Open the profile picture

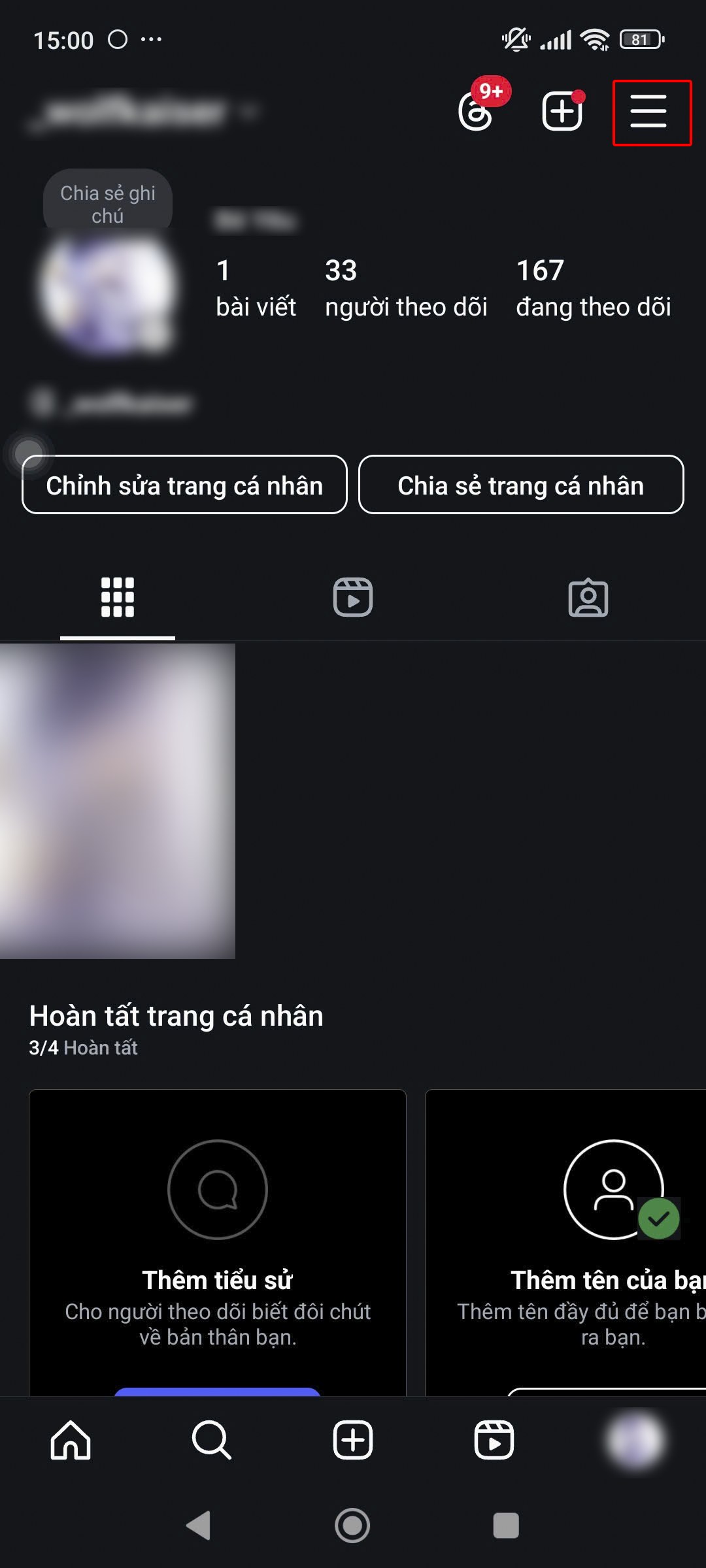pyautogui.click(x=108, y=291)
